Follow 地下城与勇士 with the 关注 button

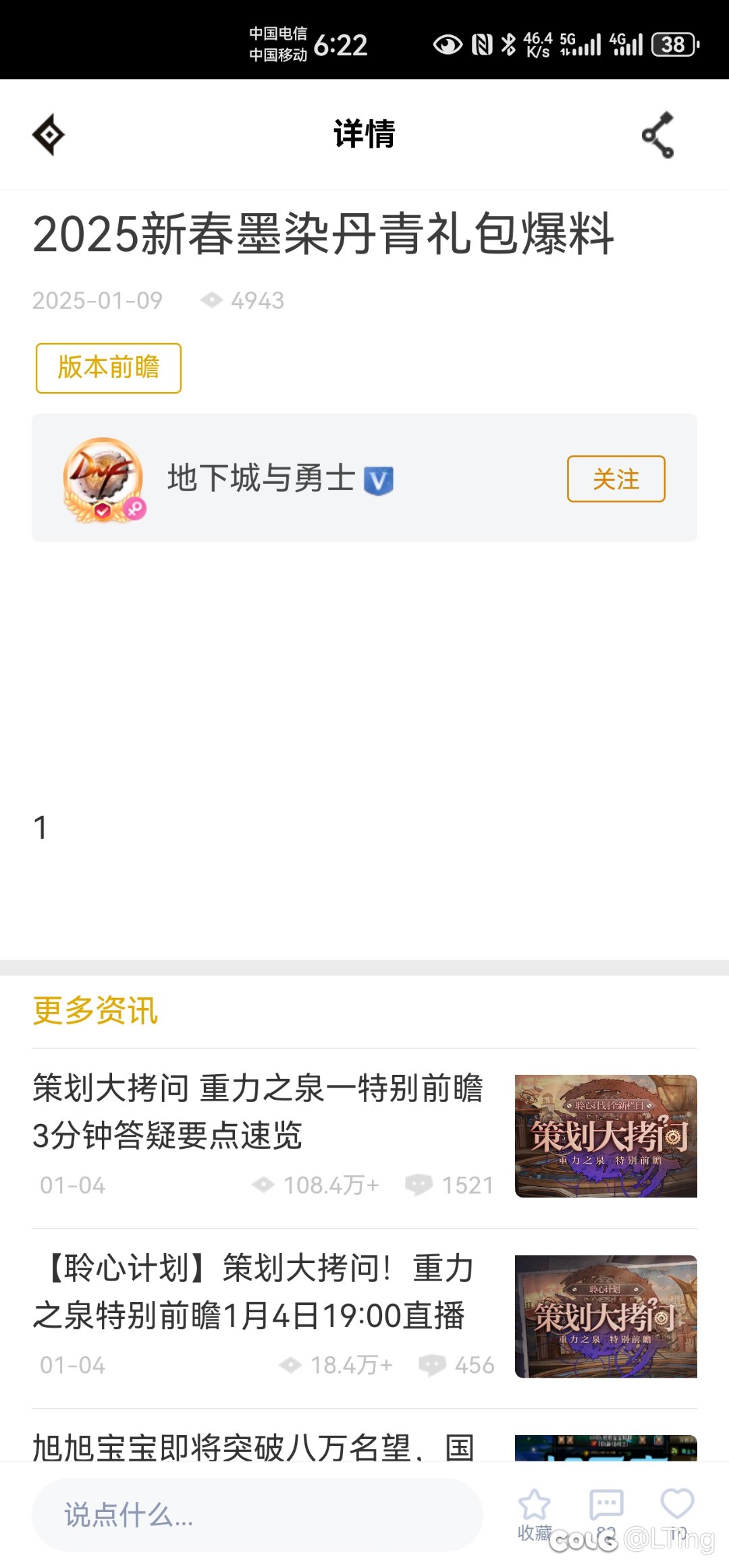pos(616,479)
